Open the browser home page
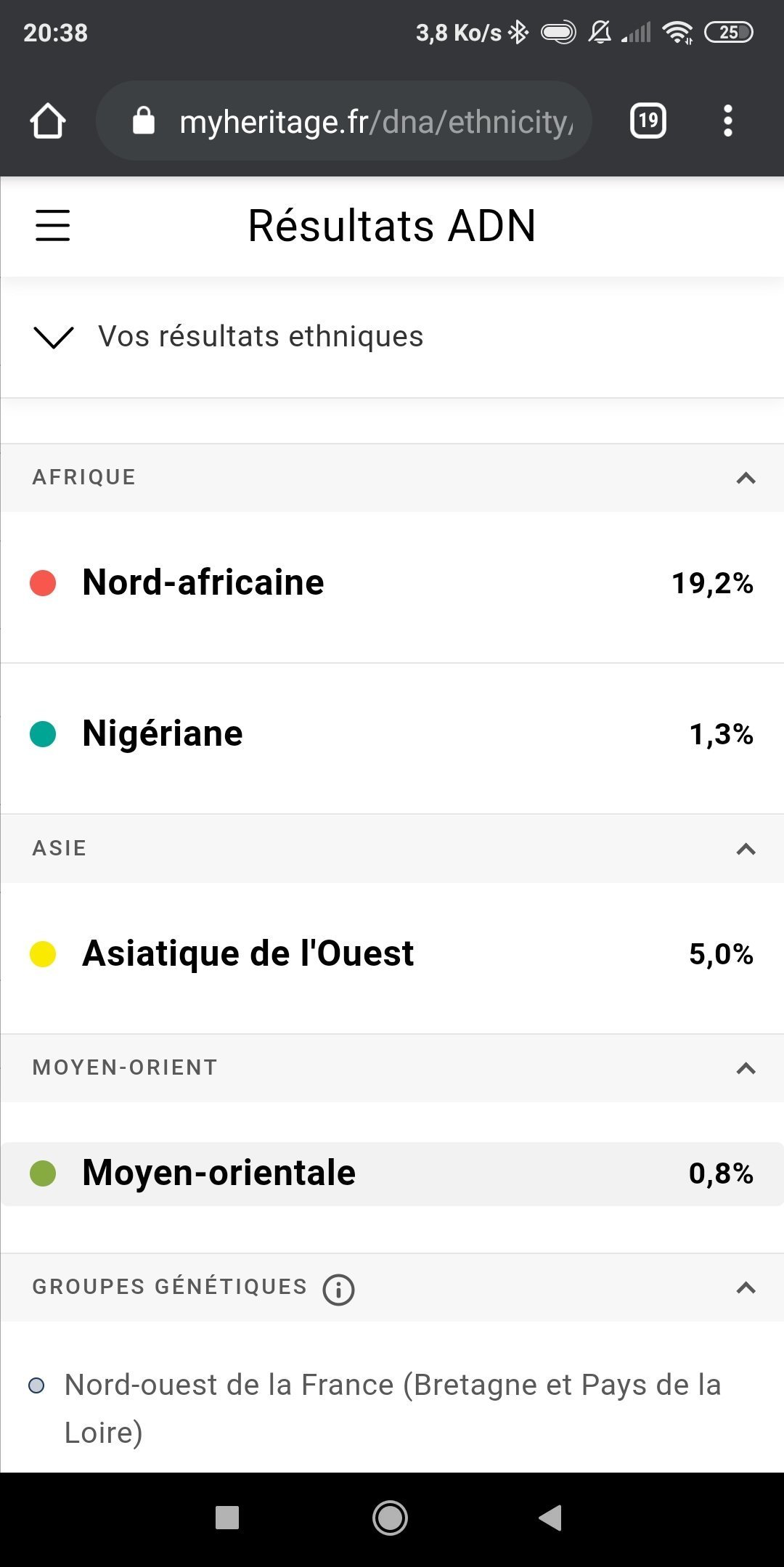 click(x=47, y=121)
